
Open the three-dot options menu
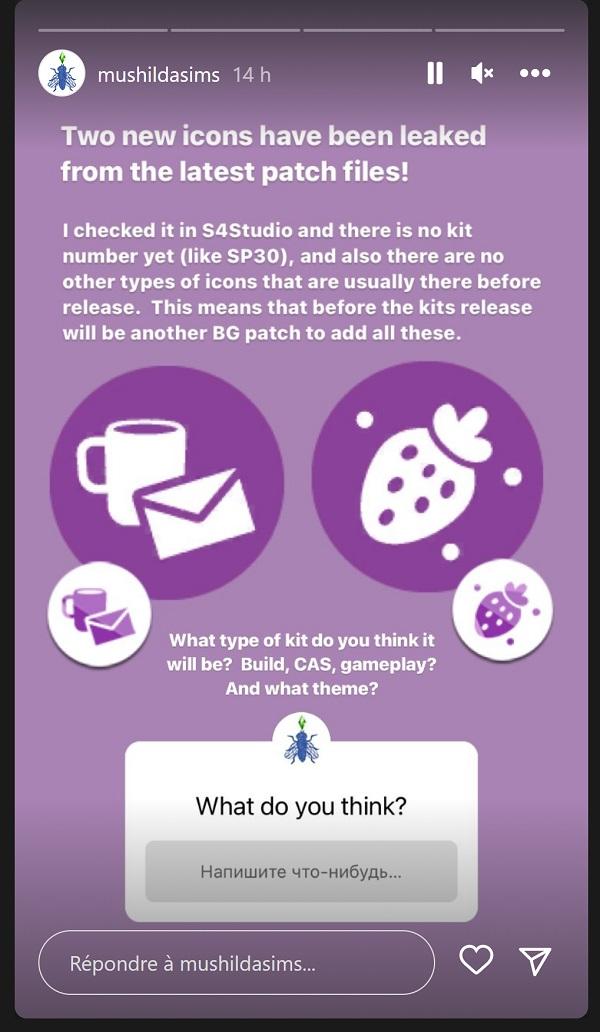tap(535, 73)
